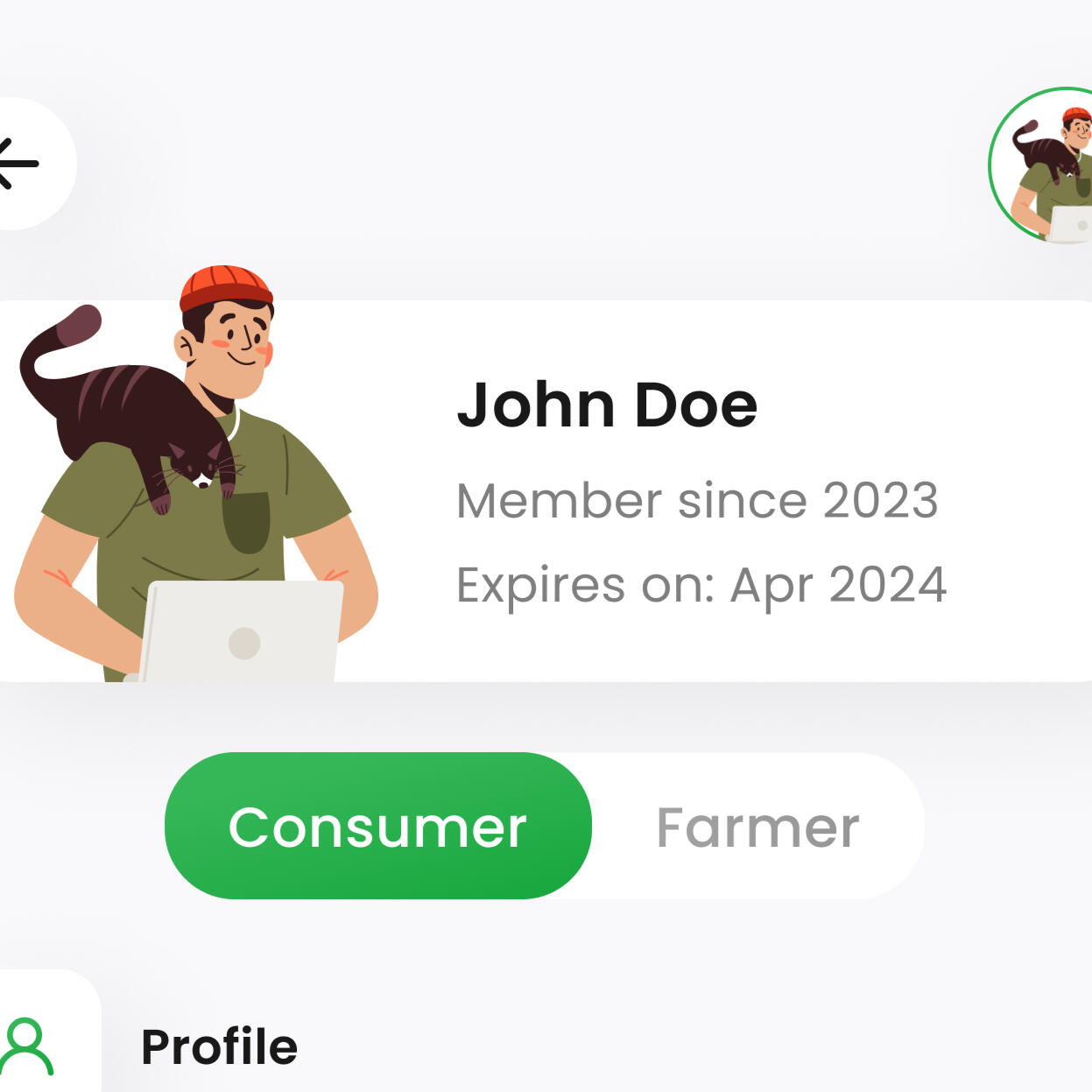Go back using the arrow button

[19, 164]
